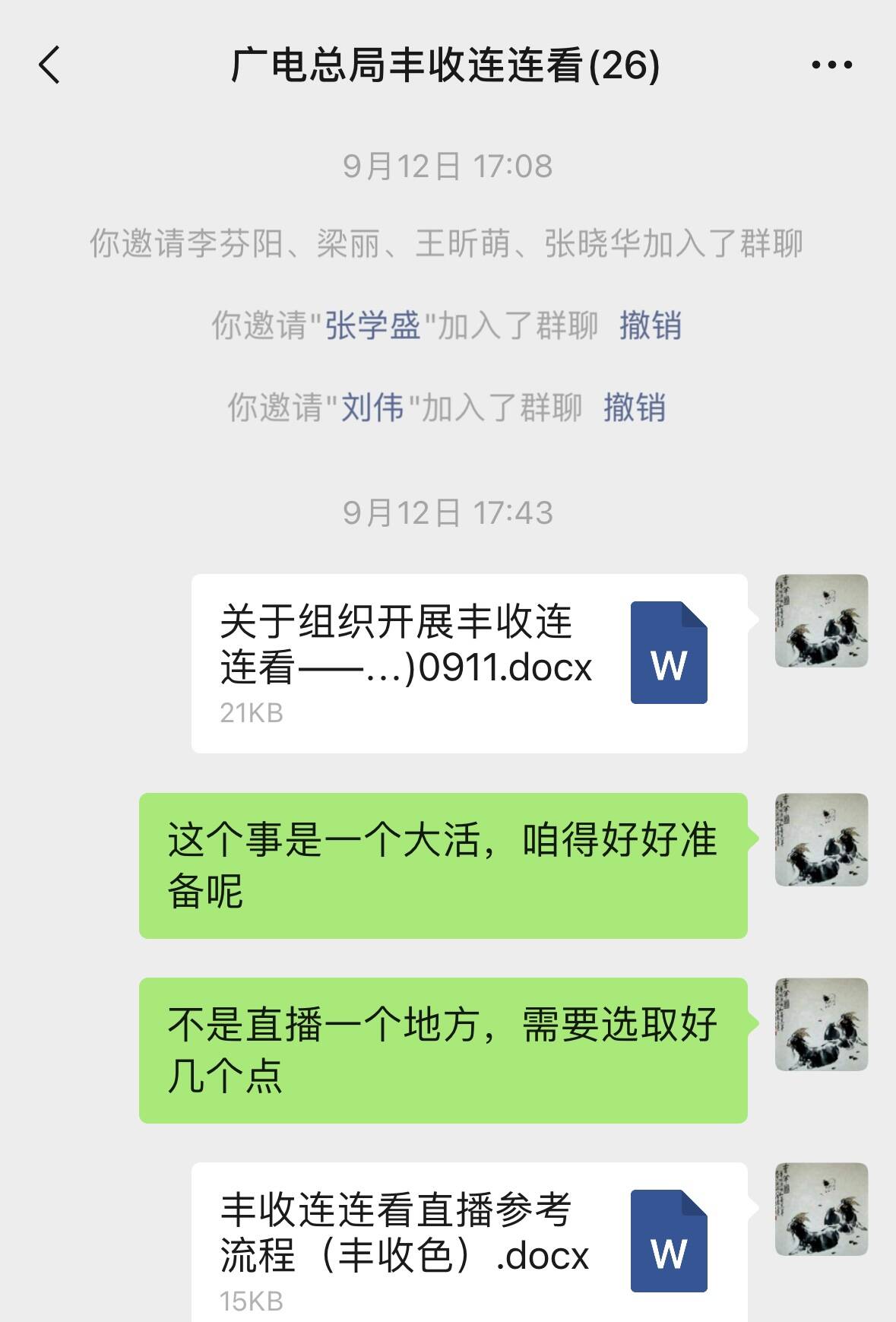Open 刘伟's profile from the invite notice
This screenshot has height=1322, width=896.
pyautogui.click(x=372, y=407)
